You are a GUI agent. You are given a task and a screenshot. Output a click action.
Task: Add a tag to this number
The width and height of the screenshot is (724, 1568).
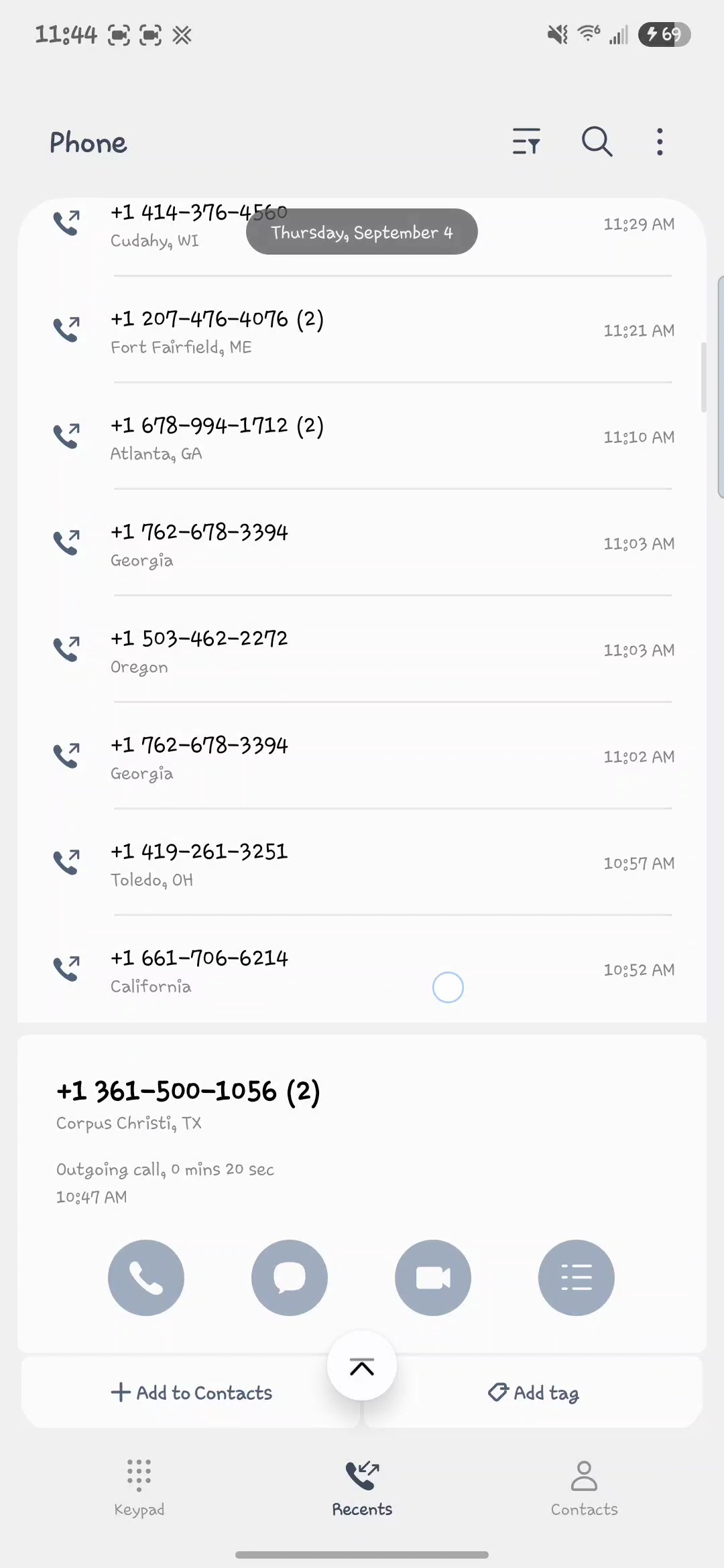534,1392
